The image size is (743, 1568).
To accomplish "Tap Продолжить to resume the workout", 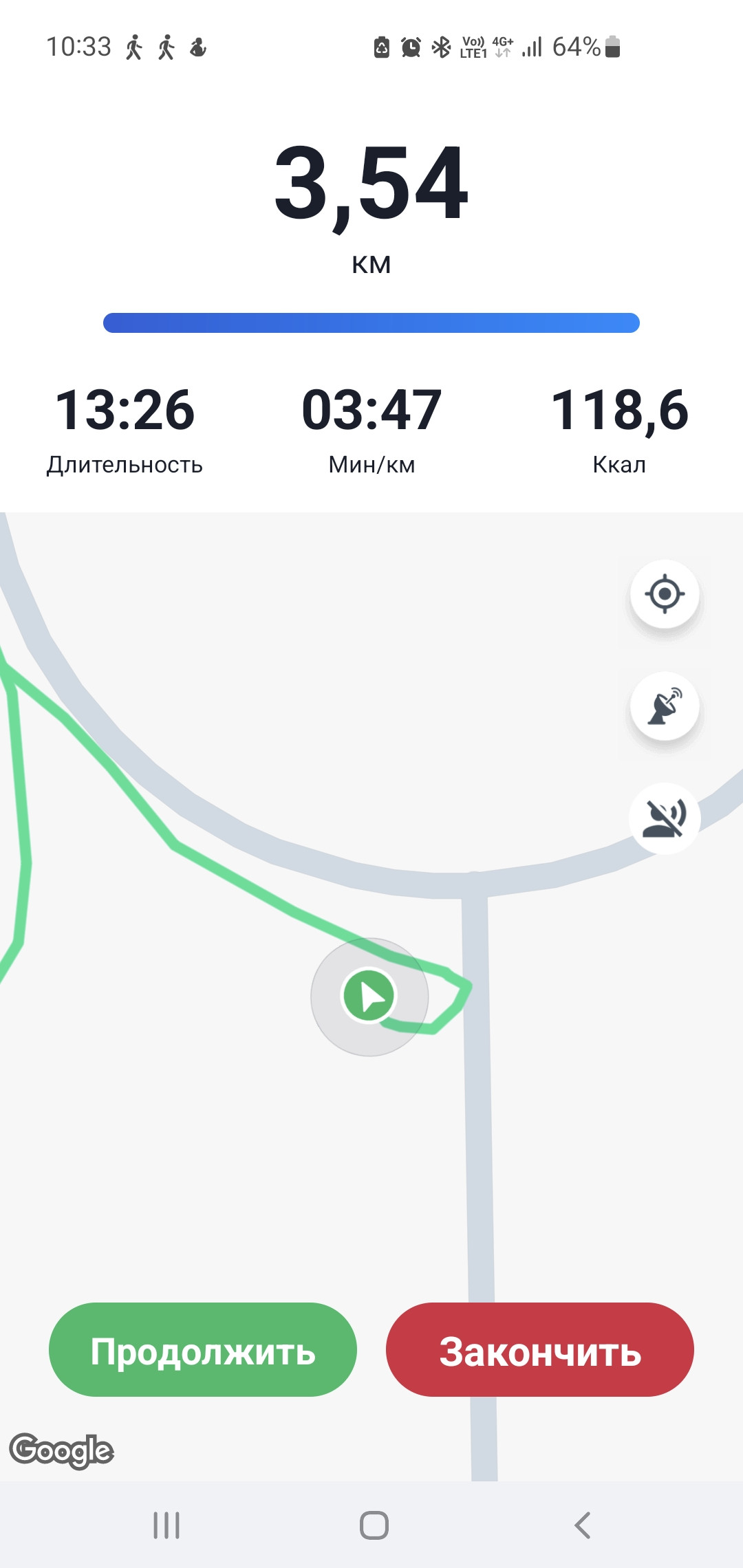I will click(x=203, y=1349).
